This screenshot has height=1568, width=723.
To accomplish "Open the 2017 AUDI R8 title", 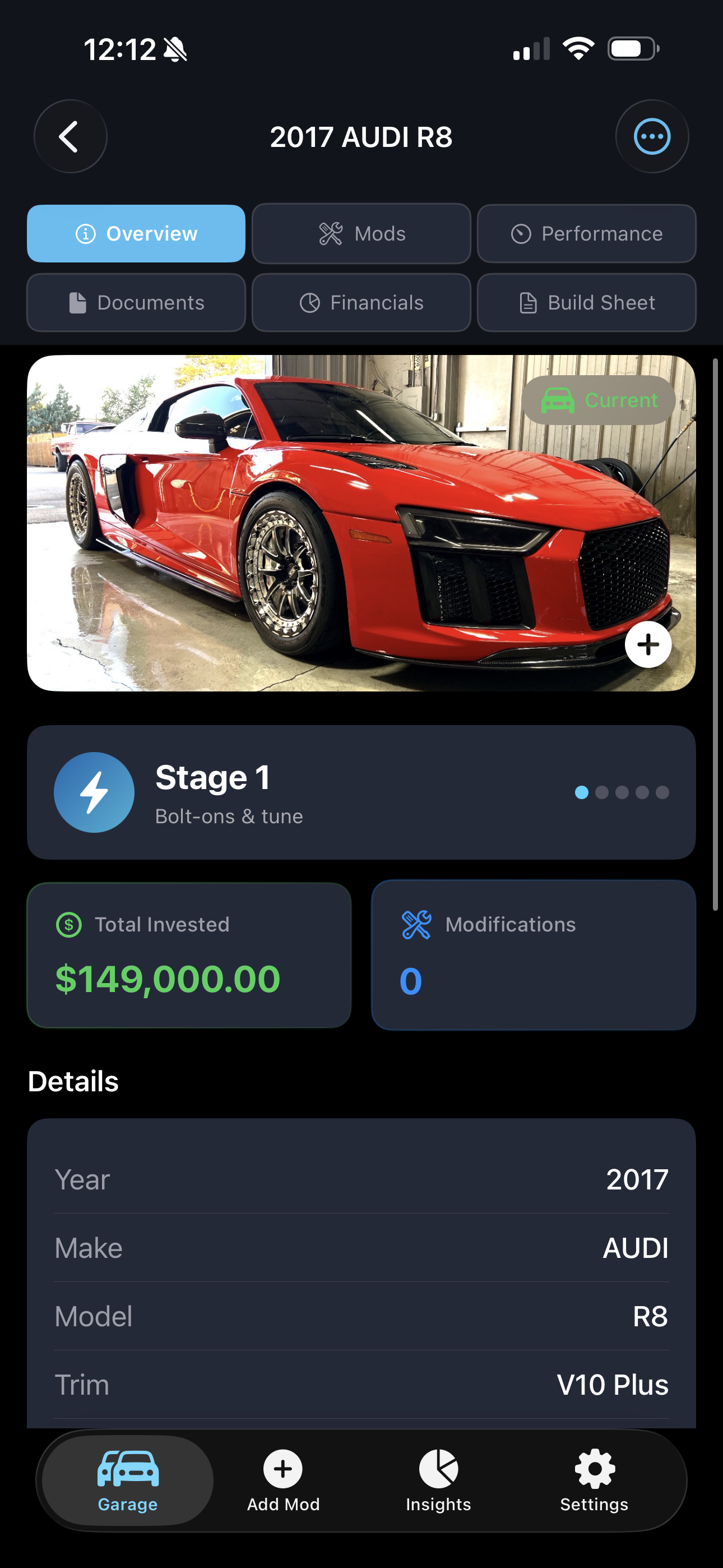I will 361,137.
